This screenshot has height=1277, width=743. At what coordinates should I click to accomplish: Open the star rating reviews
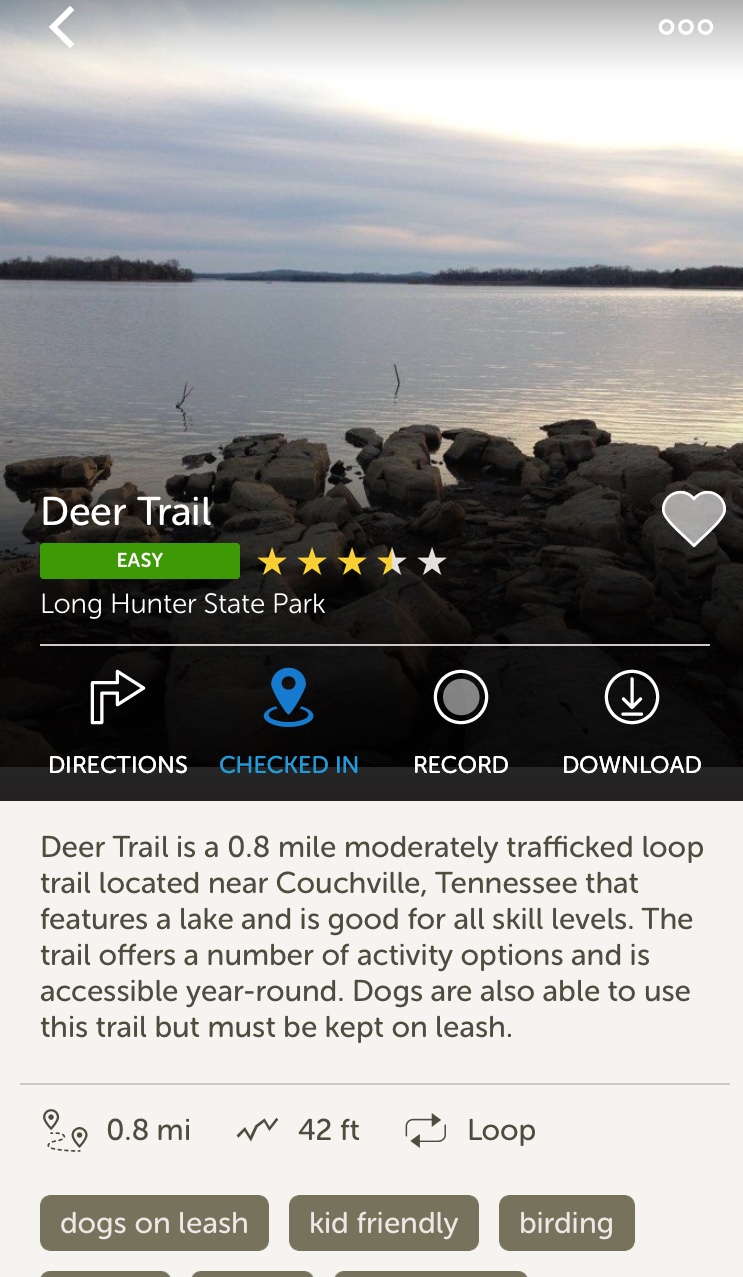pyautogui.click(x=351, y=562)
